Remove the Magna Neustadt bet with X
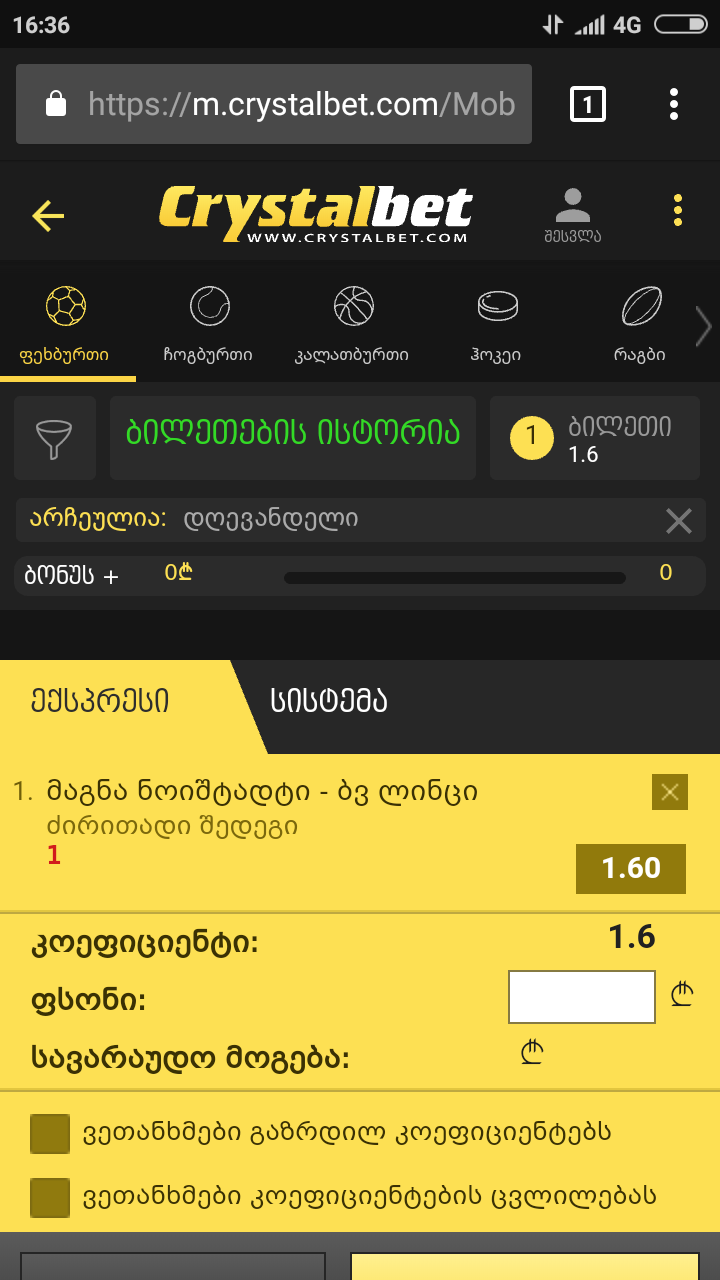Screen dimensions: 720x1280 coord(669,792)
